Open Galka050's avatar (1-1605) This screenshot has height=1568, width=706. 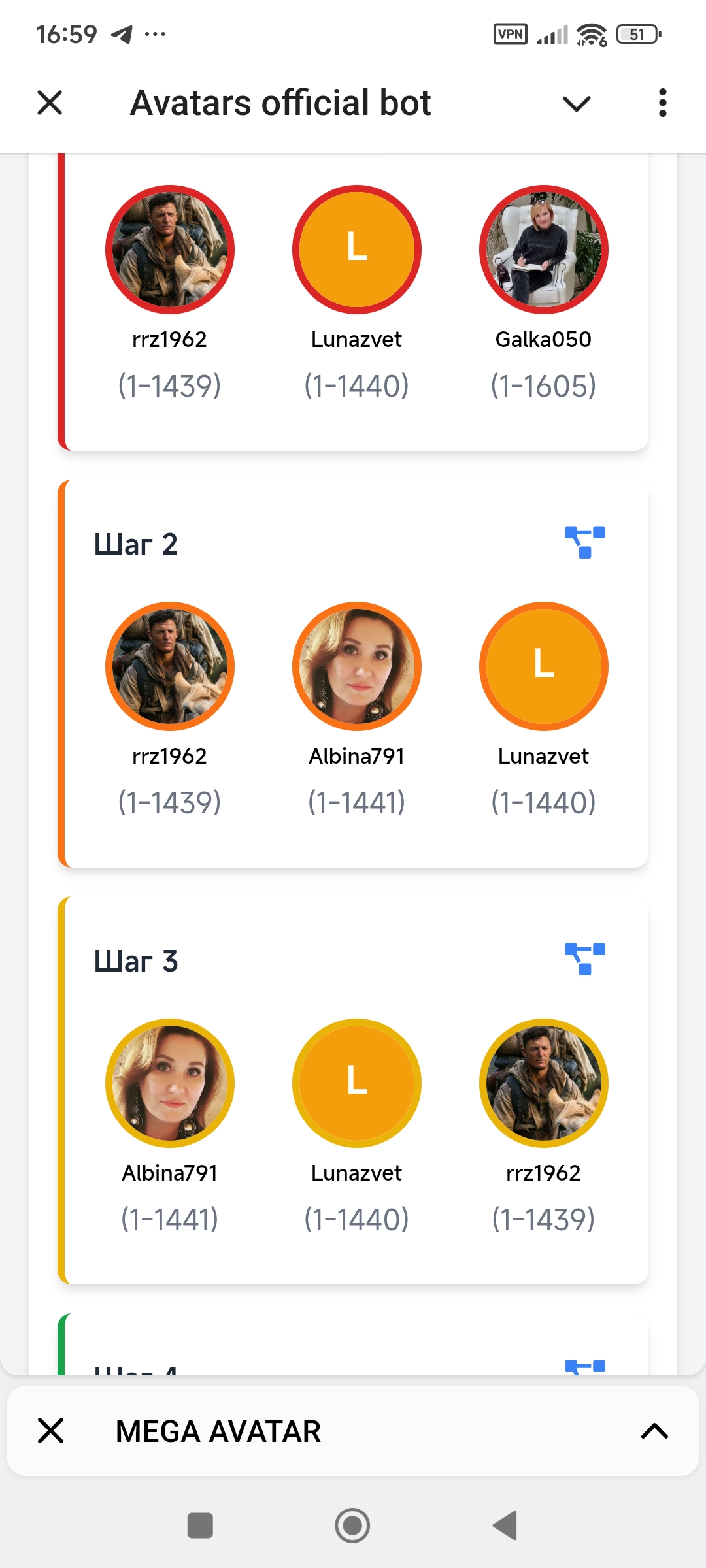[543, 250]
